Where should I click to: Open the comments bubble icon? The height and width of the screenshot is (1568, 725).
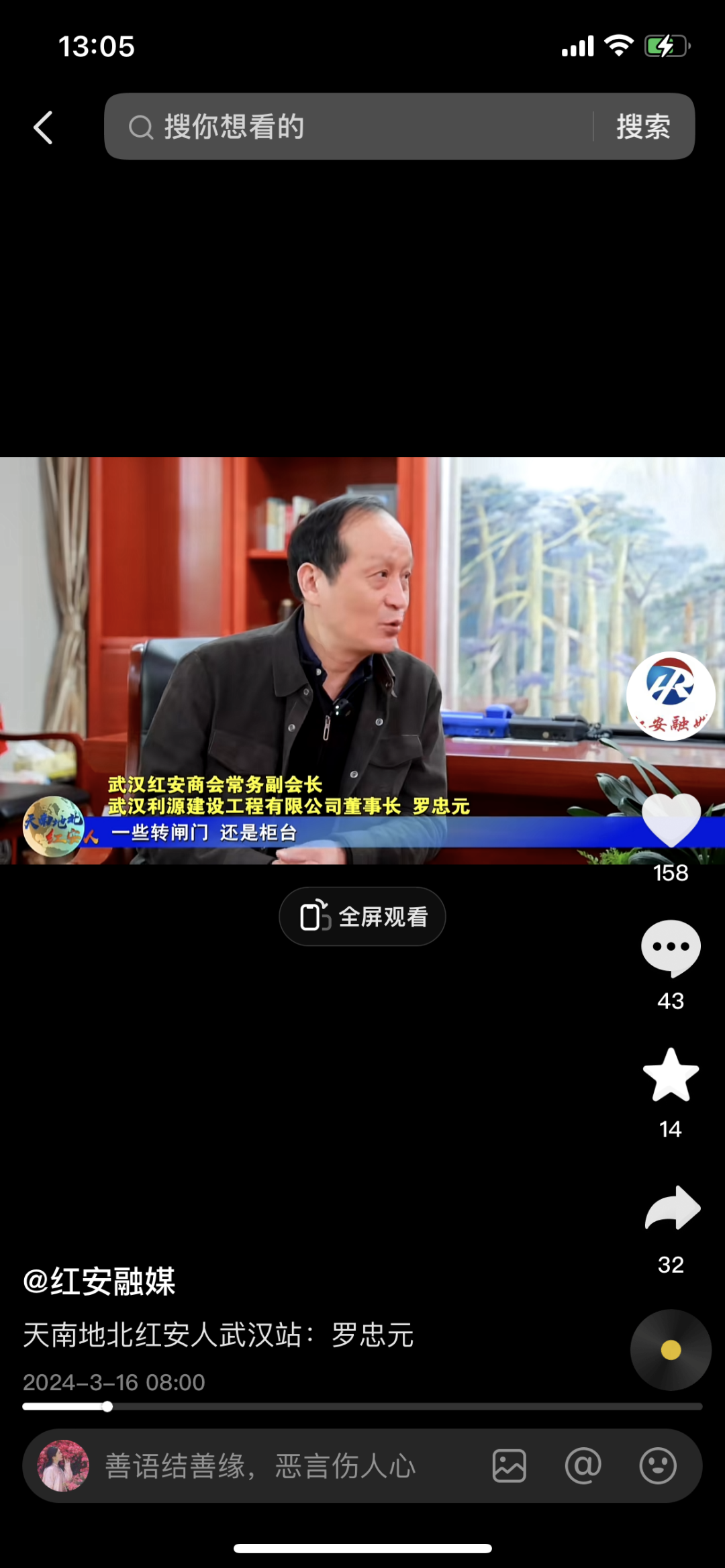[671, 948]
